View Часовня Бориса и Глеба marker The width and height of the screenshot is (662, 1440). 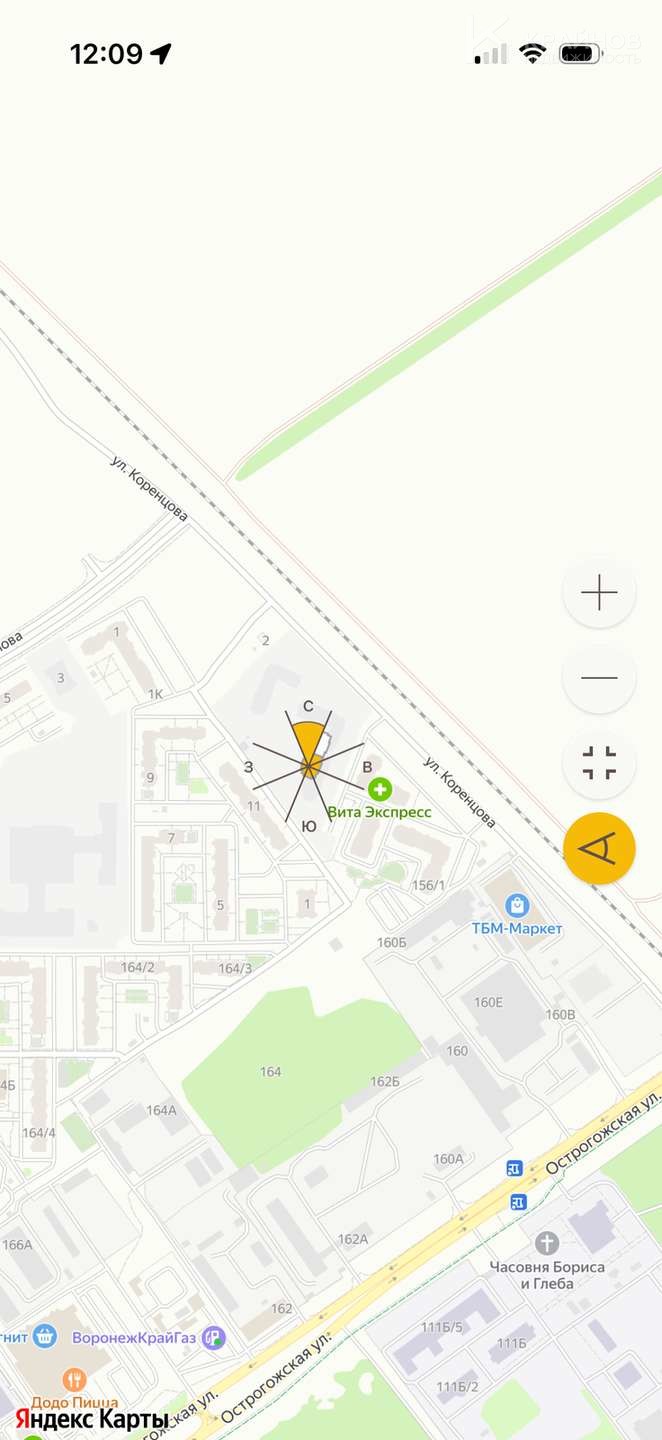pyautogui.click(x=546, y=1243)
